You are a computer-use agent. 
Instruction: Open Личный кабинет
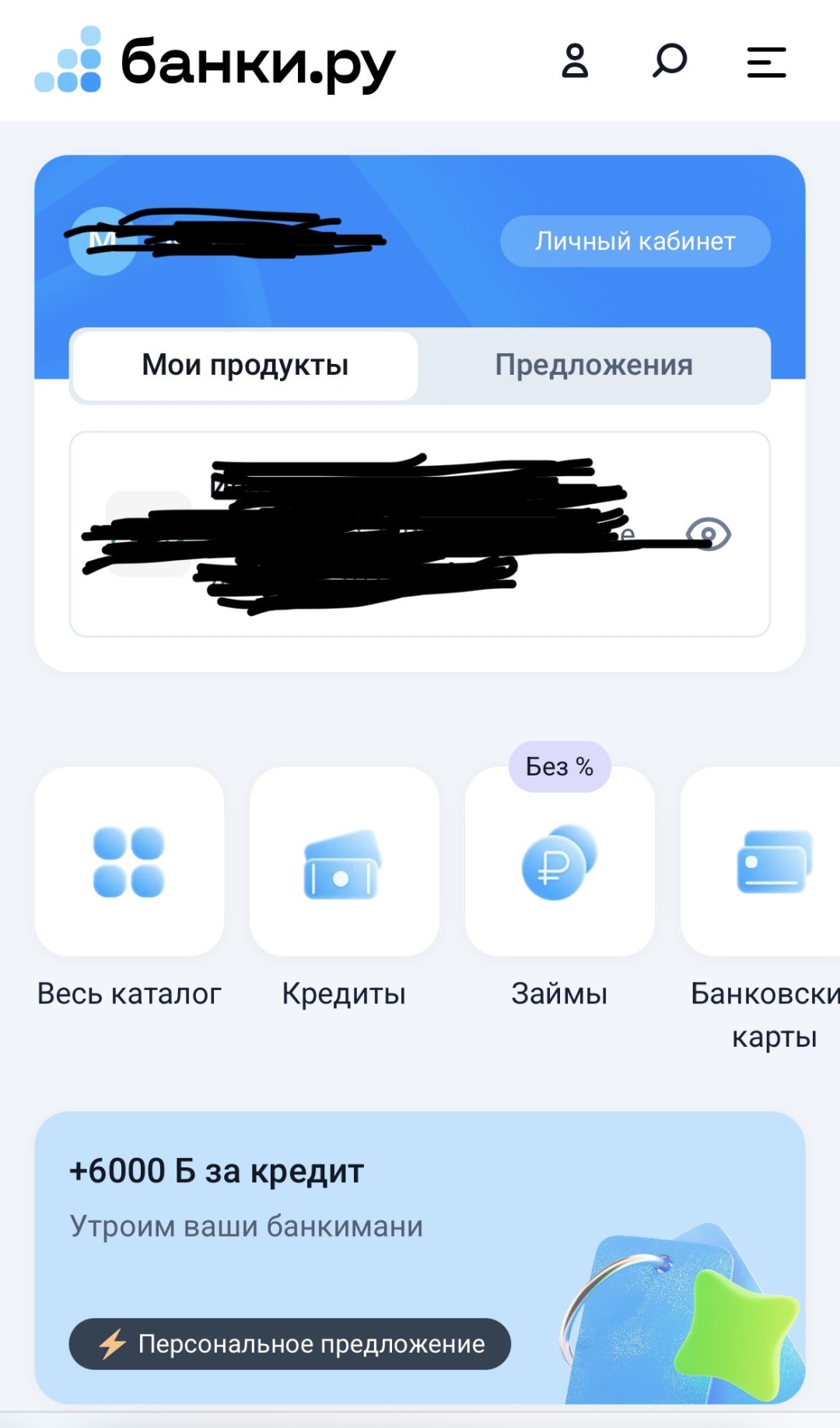point(635,240)
